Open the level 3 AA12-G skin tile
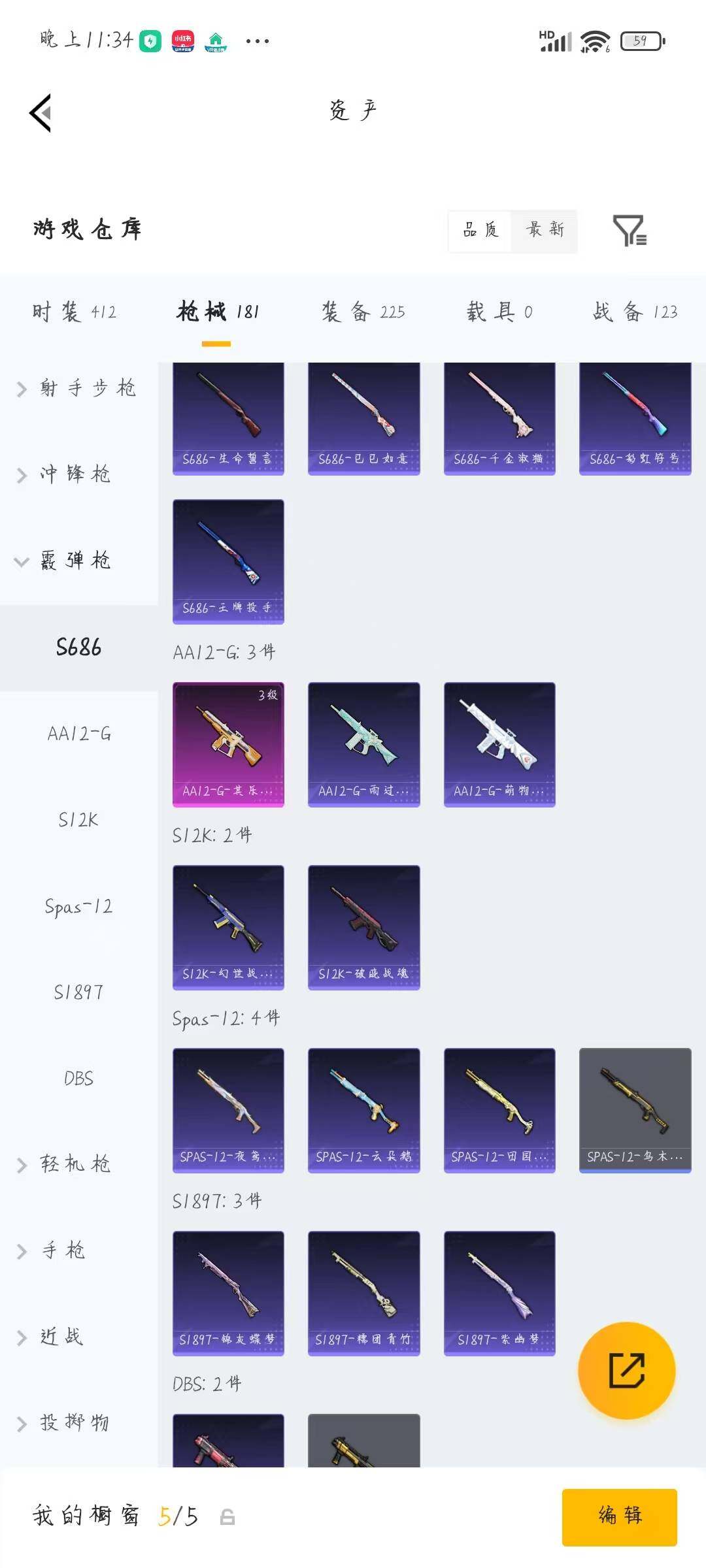Screen dimensions: 706x1568 pyautogui.click(x=228, y=745)
